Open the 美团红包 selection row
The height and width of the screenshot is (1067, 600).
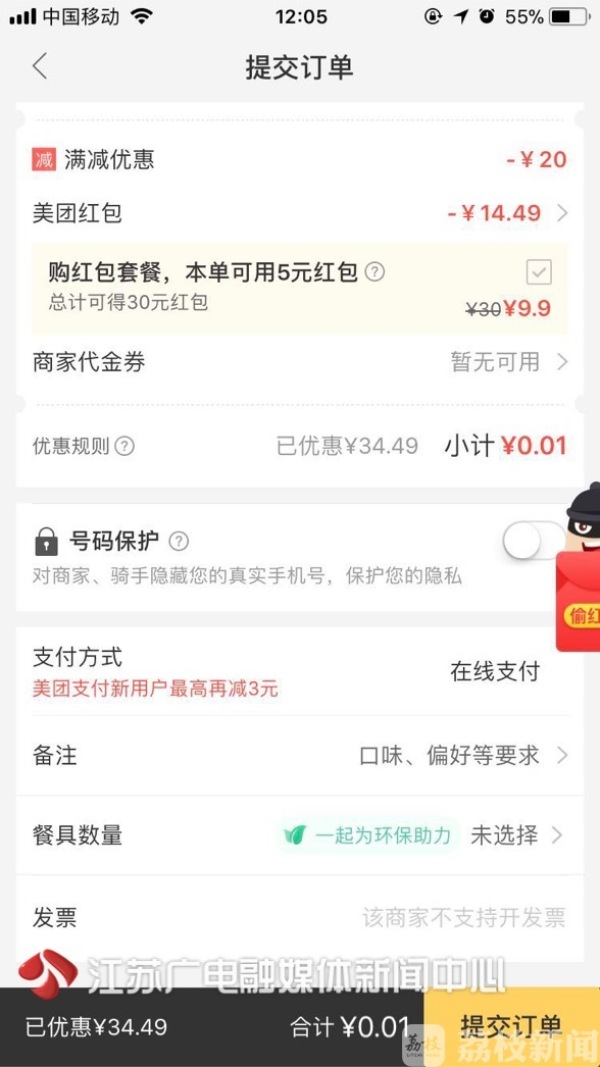300,213
